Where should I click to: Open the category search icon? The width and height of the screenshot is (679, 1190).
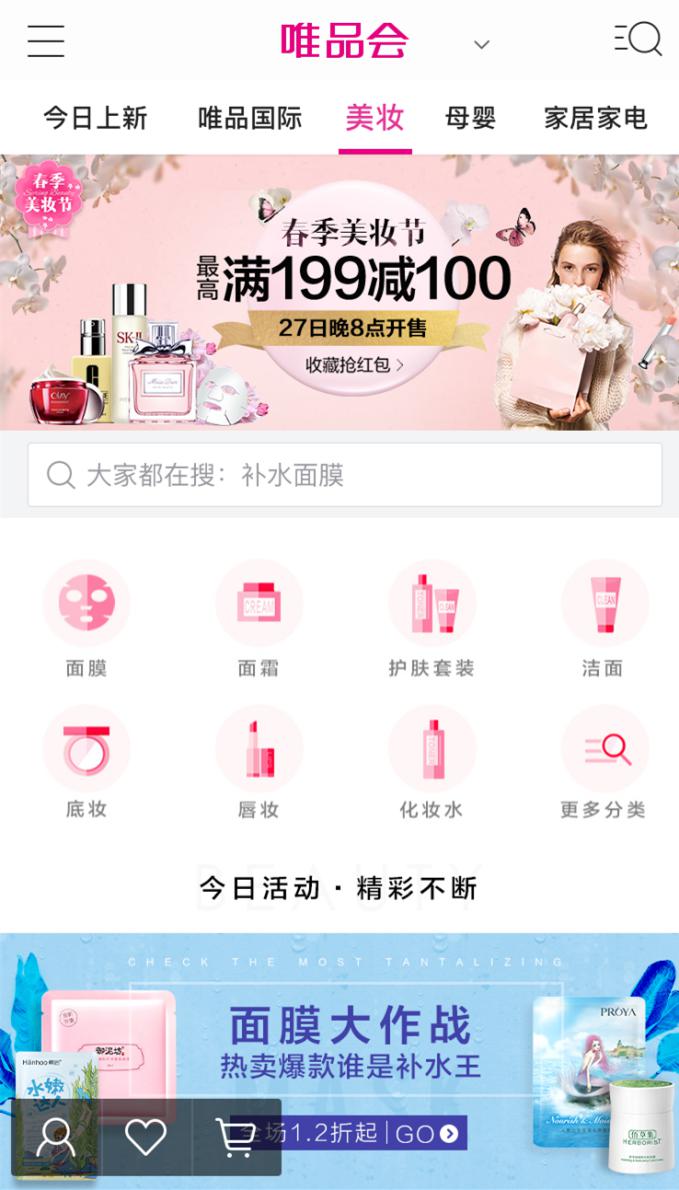pyautogui.click(x=638, y=39)
